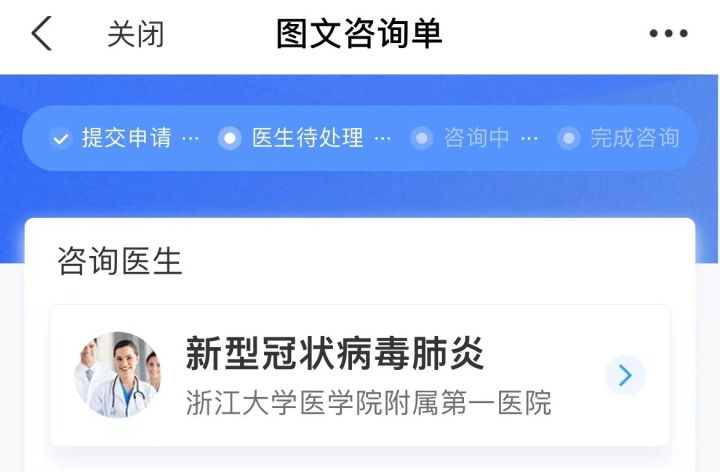Open the 新型冠状病毒肺炎 doctor card
Screen dimensions: 720x472
360,375
